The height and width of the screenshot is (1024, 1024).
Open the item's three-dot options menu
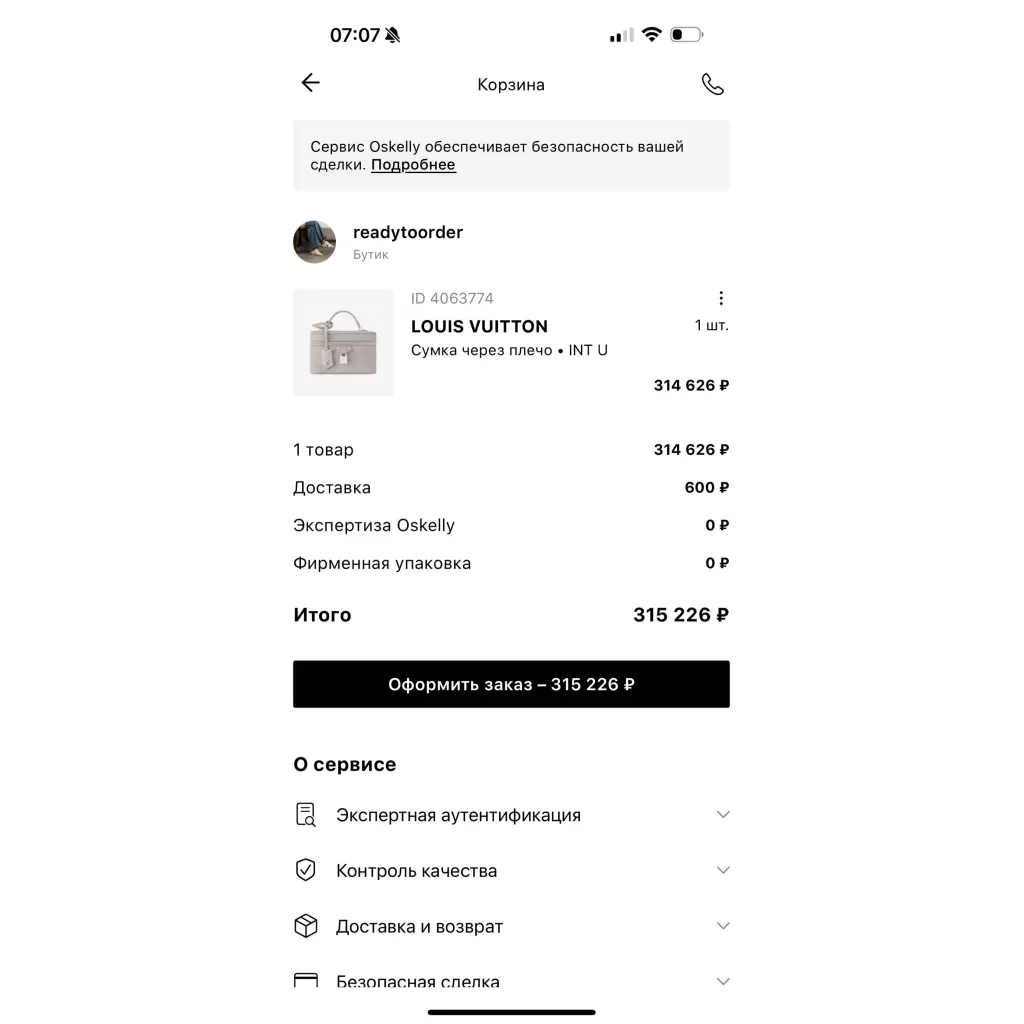[x=721, y=298]
